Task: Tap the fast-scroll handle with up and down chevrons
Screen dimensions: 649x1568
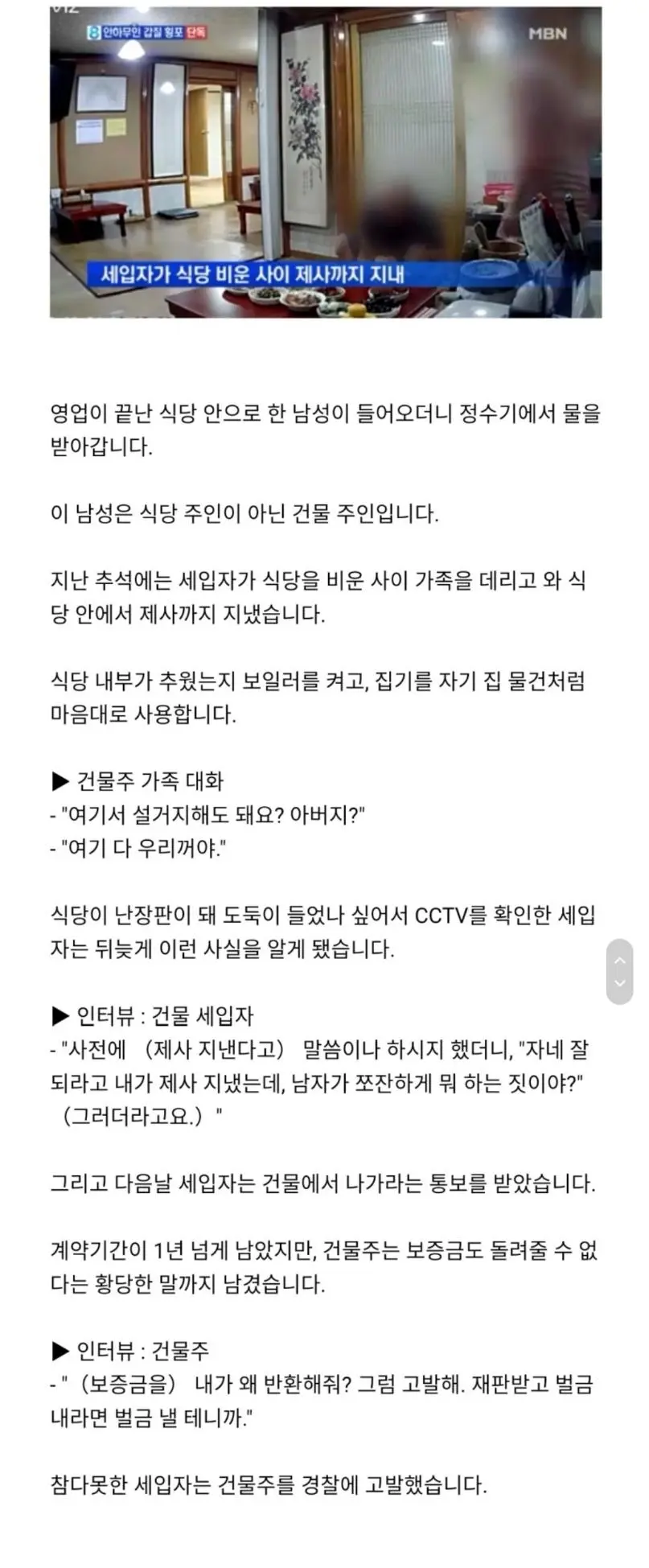Action: (x=619, y=971)
